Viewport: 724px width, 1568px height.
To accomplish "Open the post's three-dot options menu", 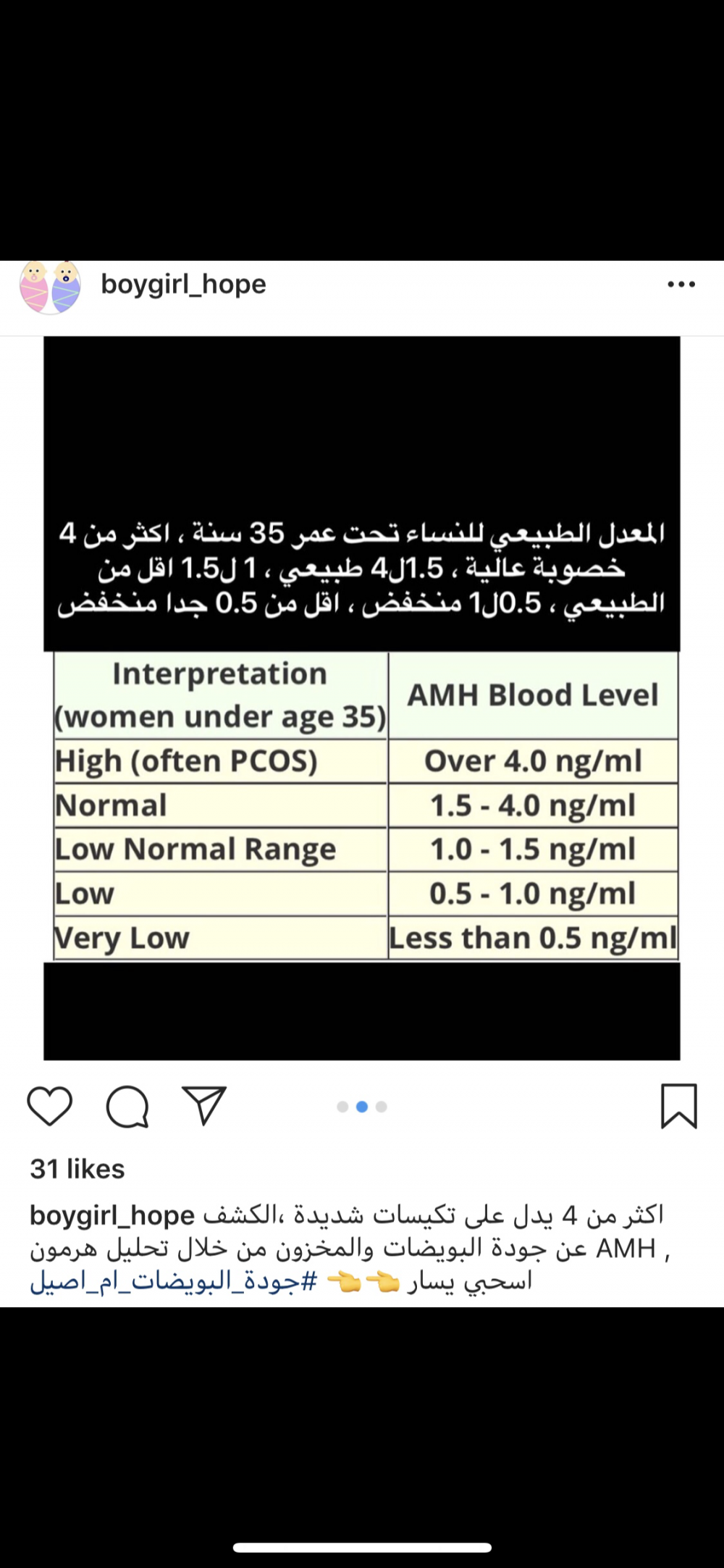I will [681, 284].
